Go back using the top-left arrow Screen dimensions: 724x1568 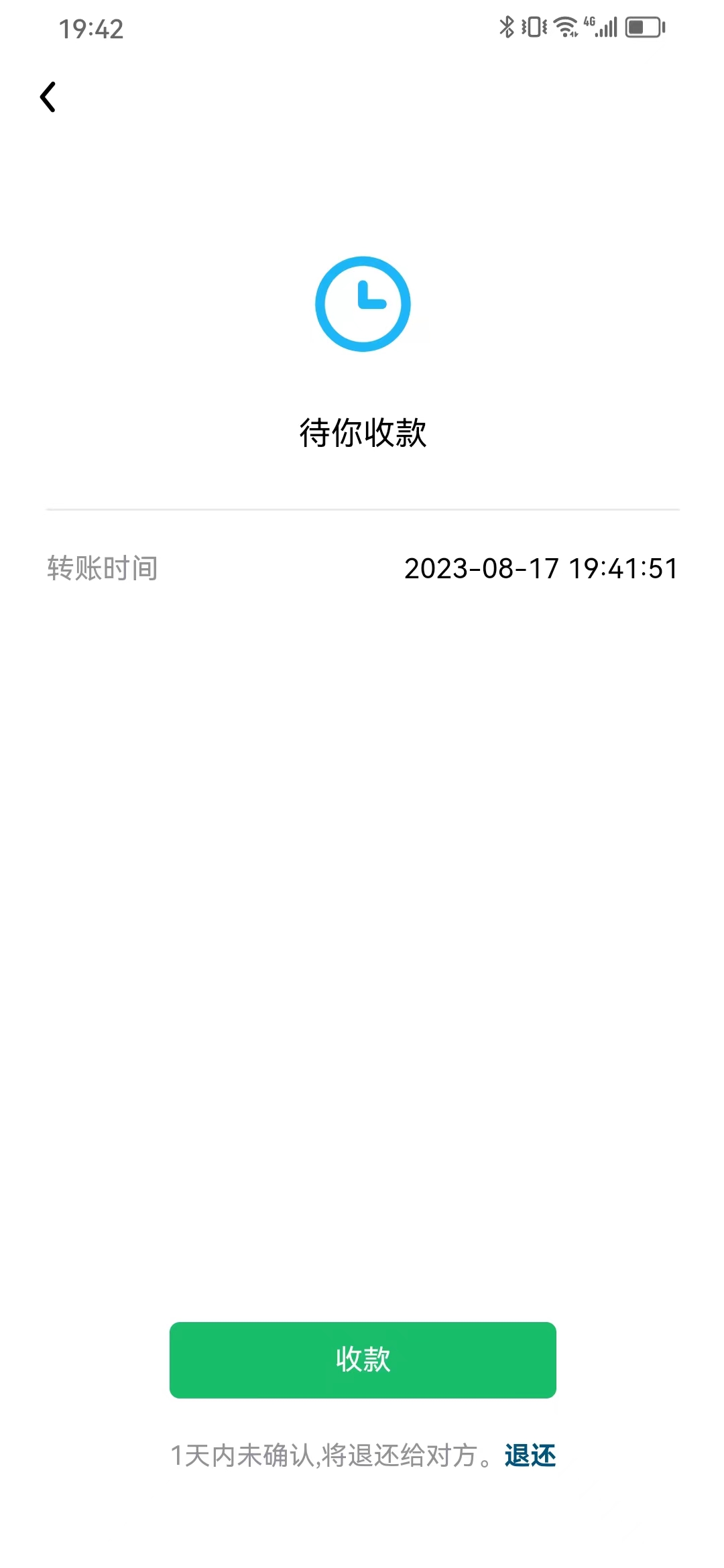48,97
